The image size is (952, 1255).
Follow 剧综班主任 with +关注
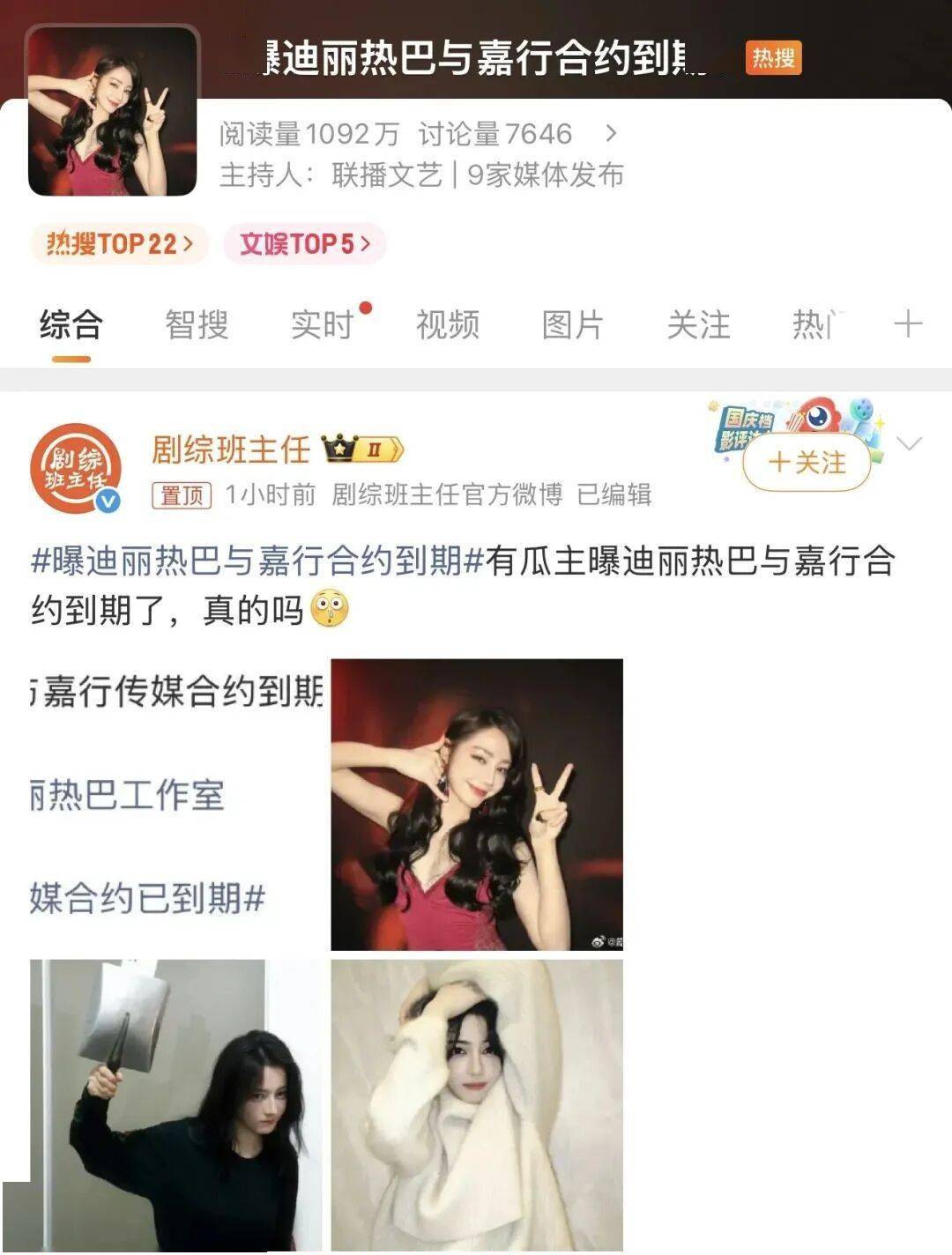807,462
